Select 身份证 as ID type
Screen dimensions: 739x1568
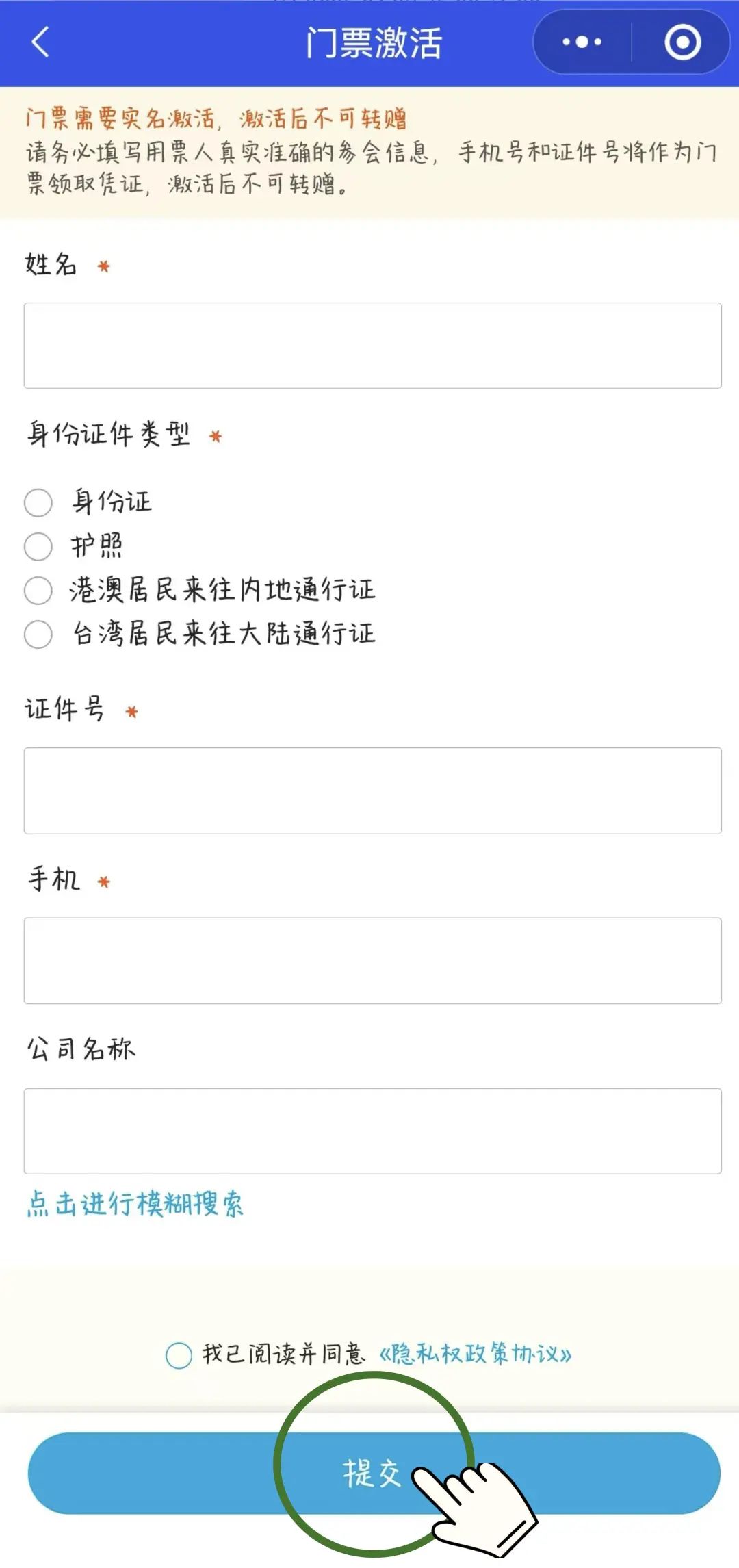[x=38, y=502]
